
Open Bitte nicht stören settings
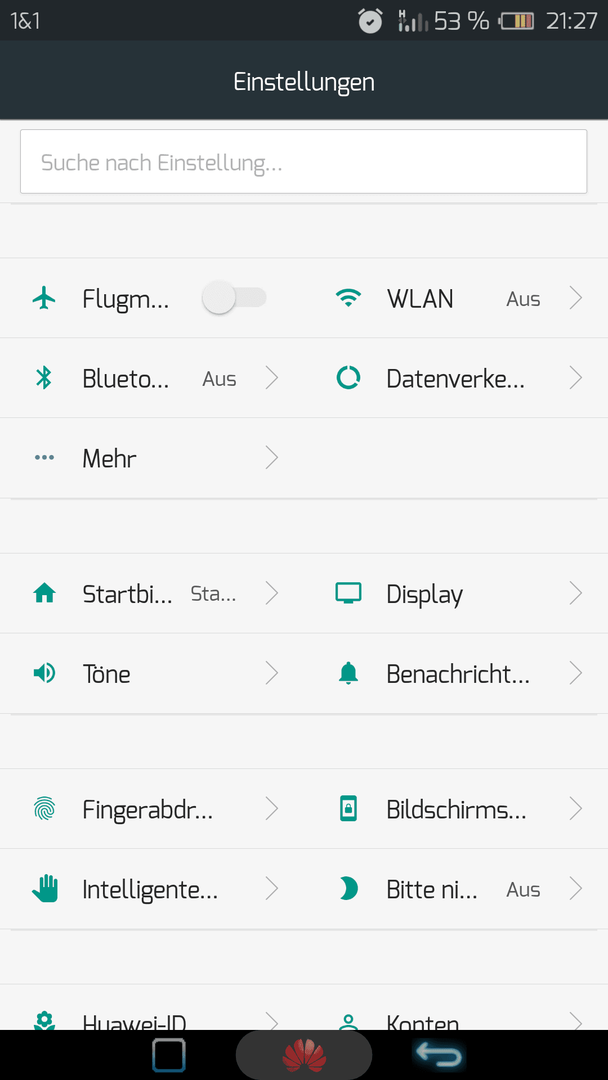click(x=456, y=889)
